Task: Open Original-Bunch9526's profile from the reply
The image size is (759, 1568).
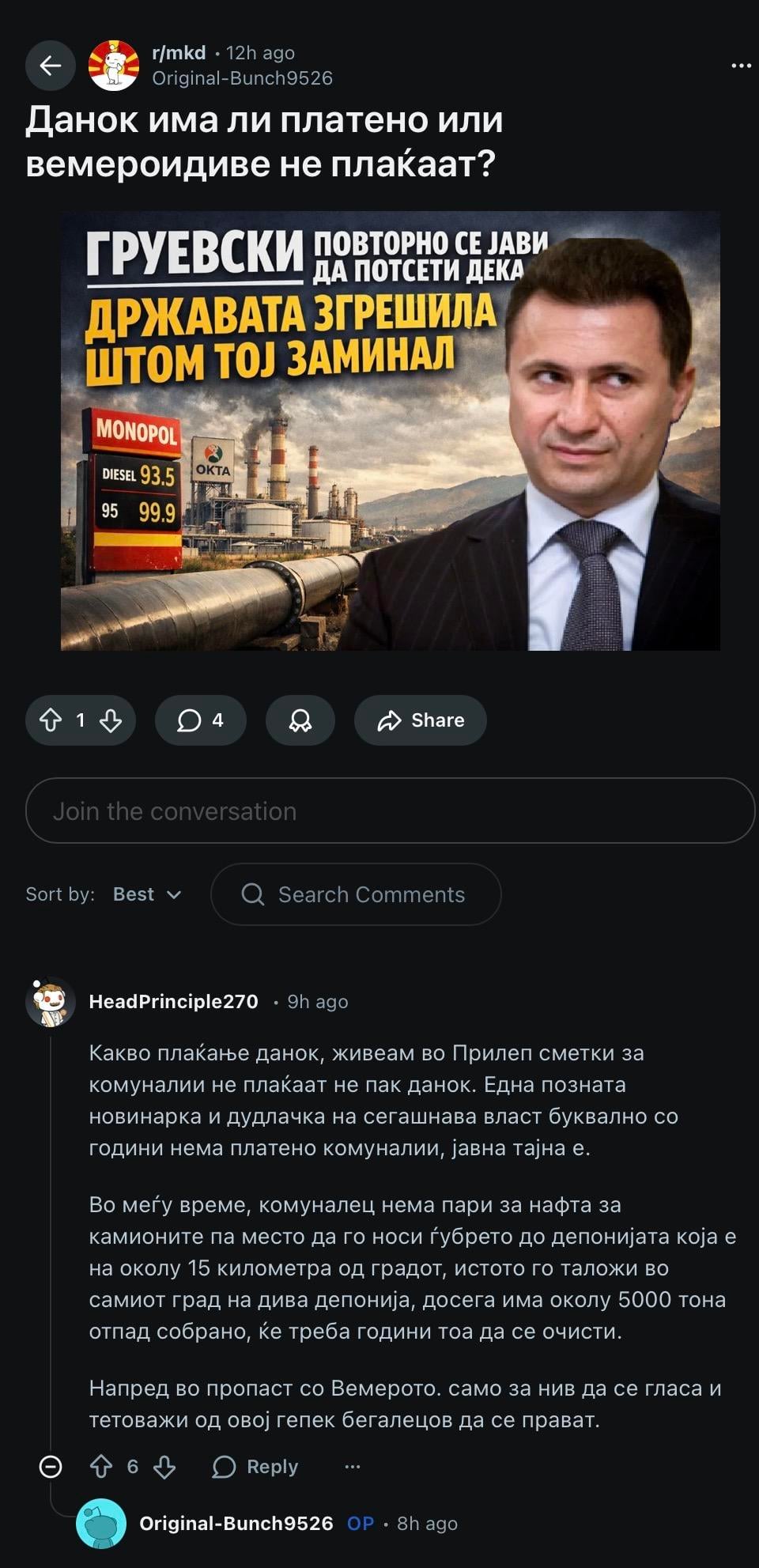Action: 236,1524
